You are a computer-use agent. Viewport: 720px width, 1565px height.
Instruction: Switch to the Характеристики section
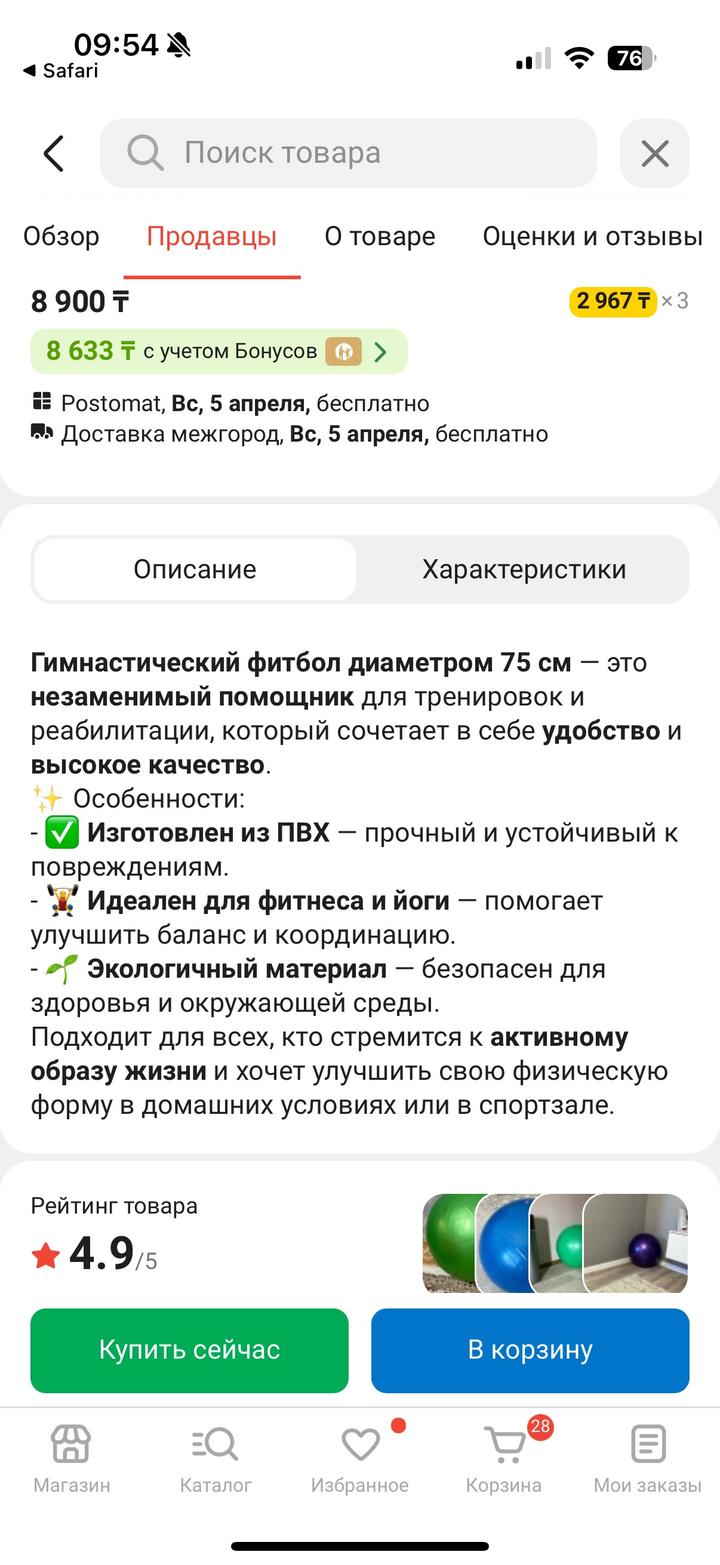pos(524,569)
